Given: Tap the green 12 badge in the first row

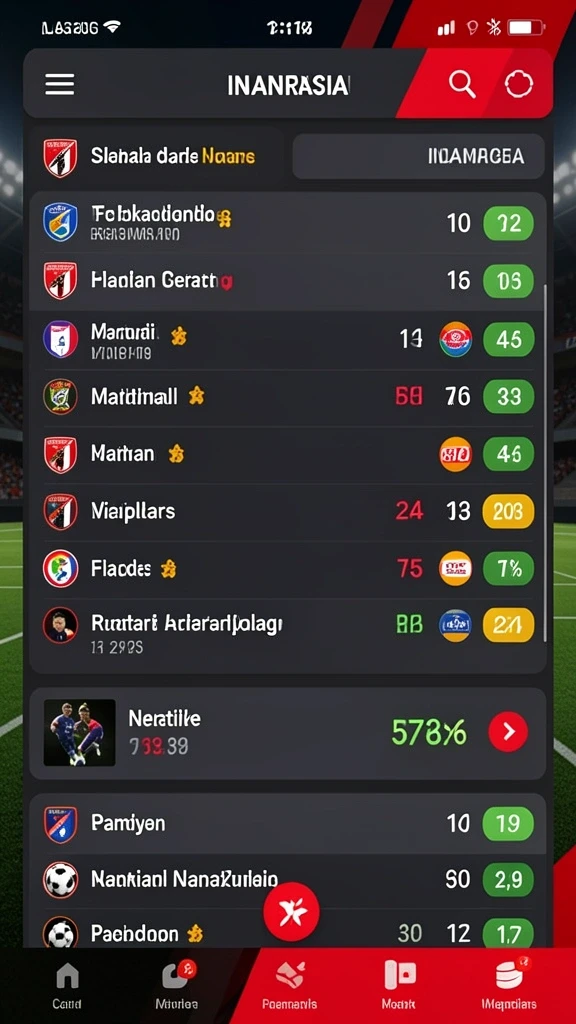Looking at the screenshot, I should (508, 224).
